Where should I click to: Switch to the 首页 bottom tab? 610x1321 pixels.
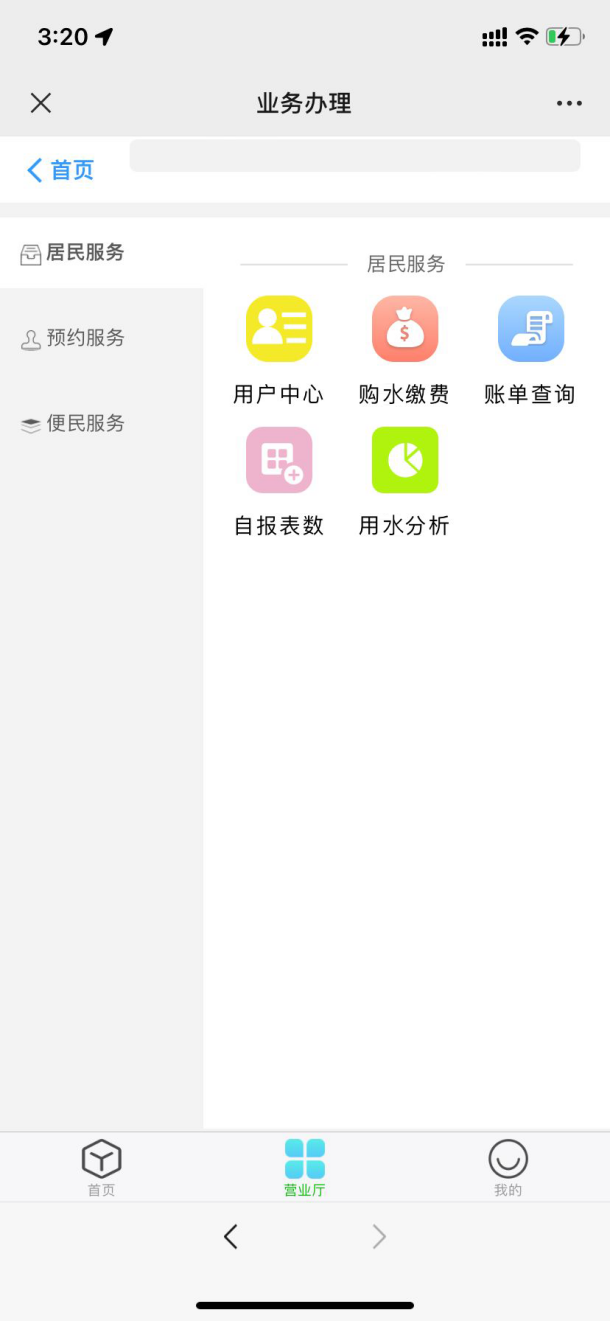click(101, 1167)
